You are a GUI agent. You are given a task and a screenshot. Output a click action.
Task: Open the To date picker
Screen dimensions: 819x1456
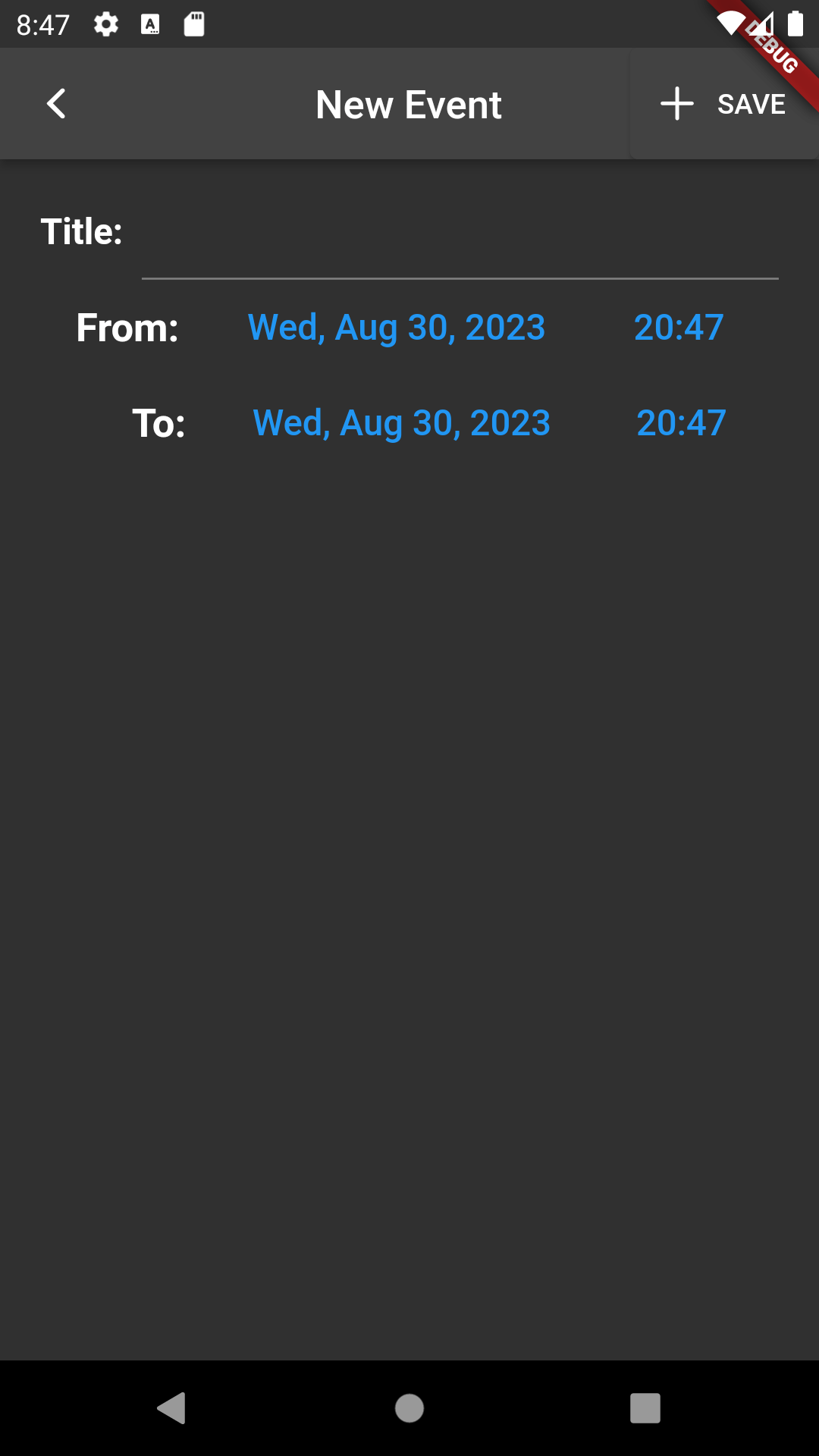(402, 424)
